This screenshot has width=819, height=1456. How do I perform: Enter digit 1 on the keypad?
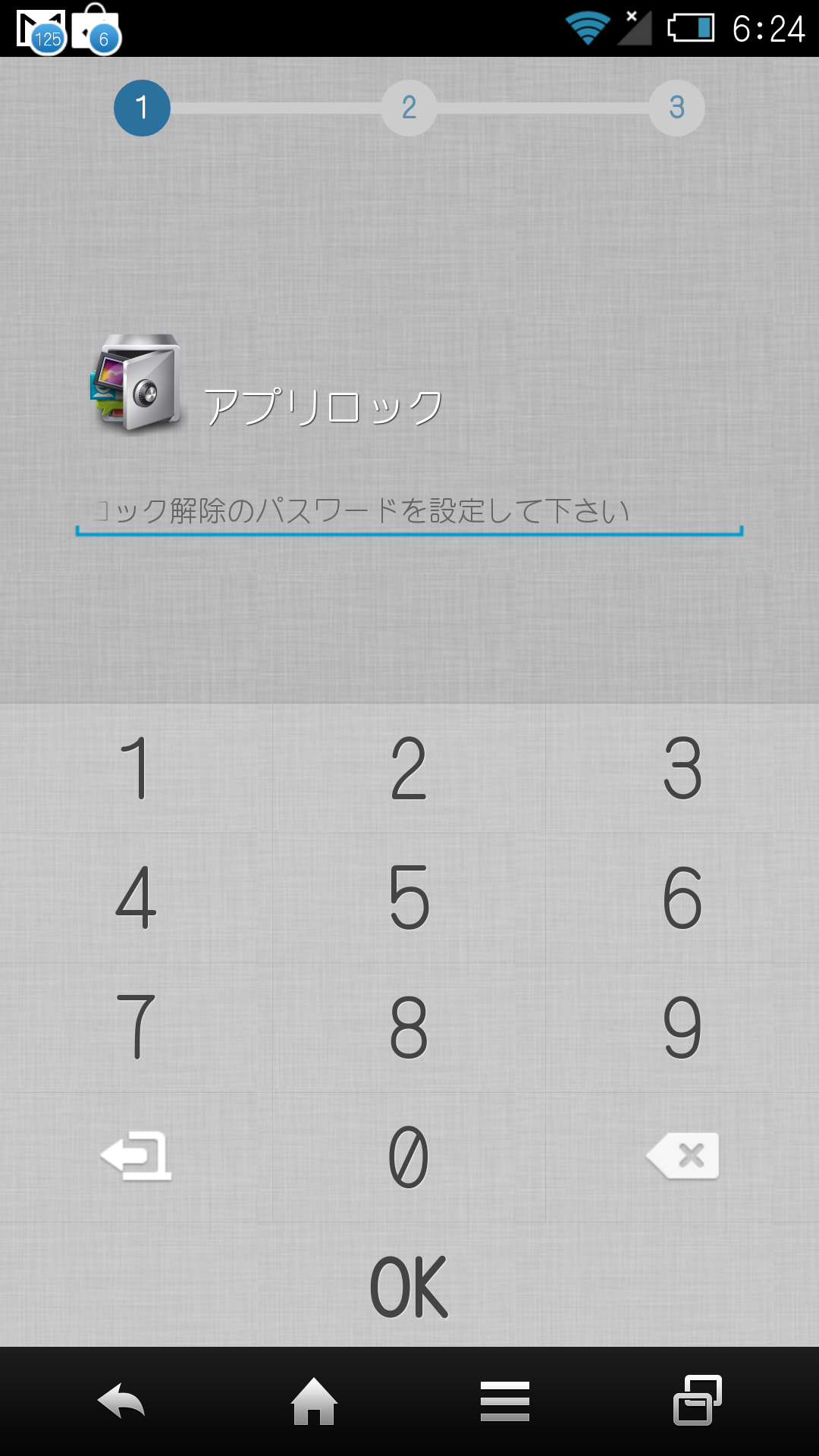[136, 768]
